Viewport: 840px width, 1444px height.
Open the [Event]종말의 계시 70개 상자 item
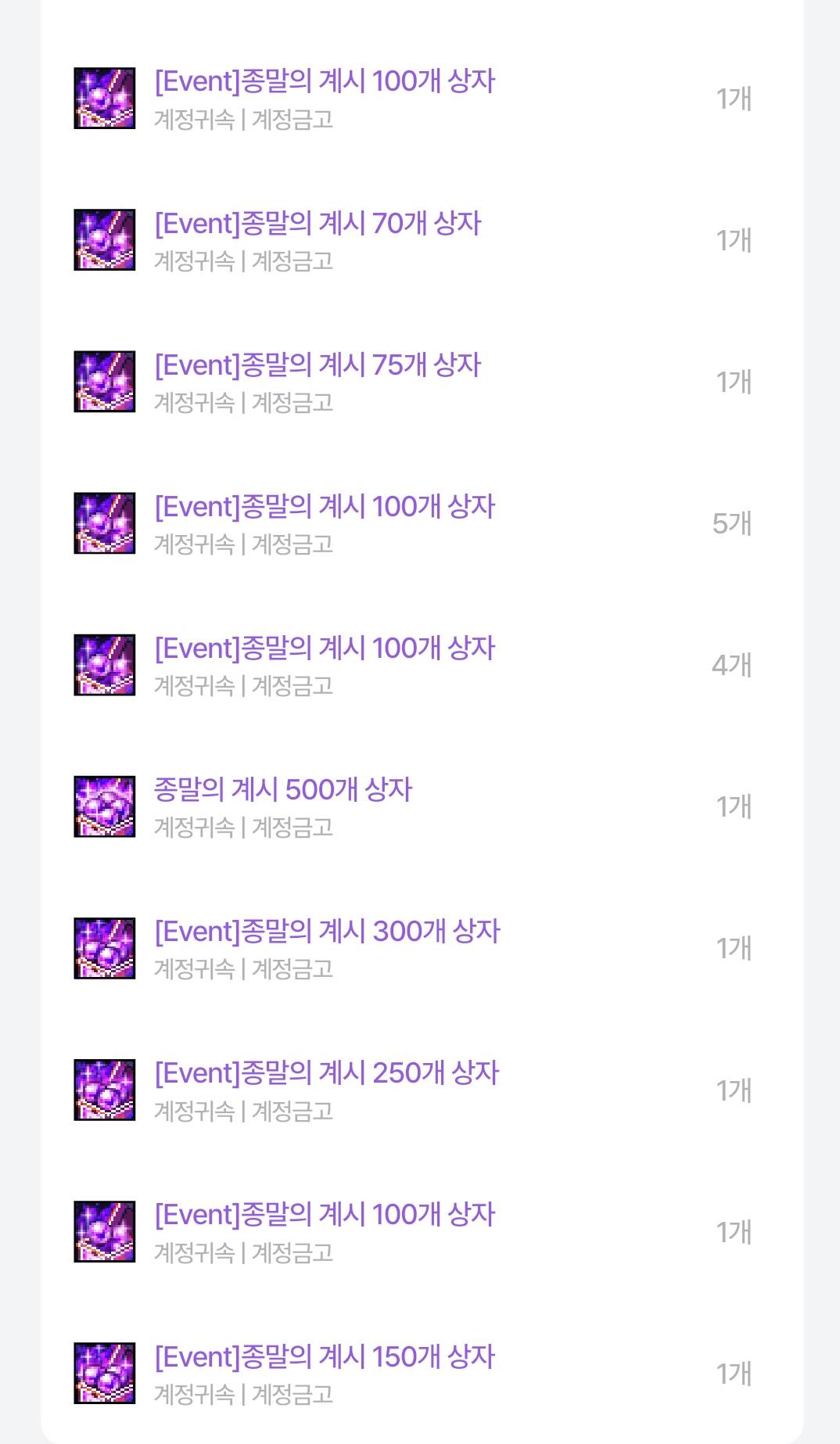(x=318, y=224)
